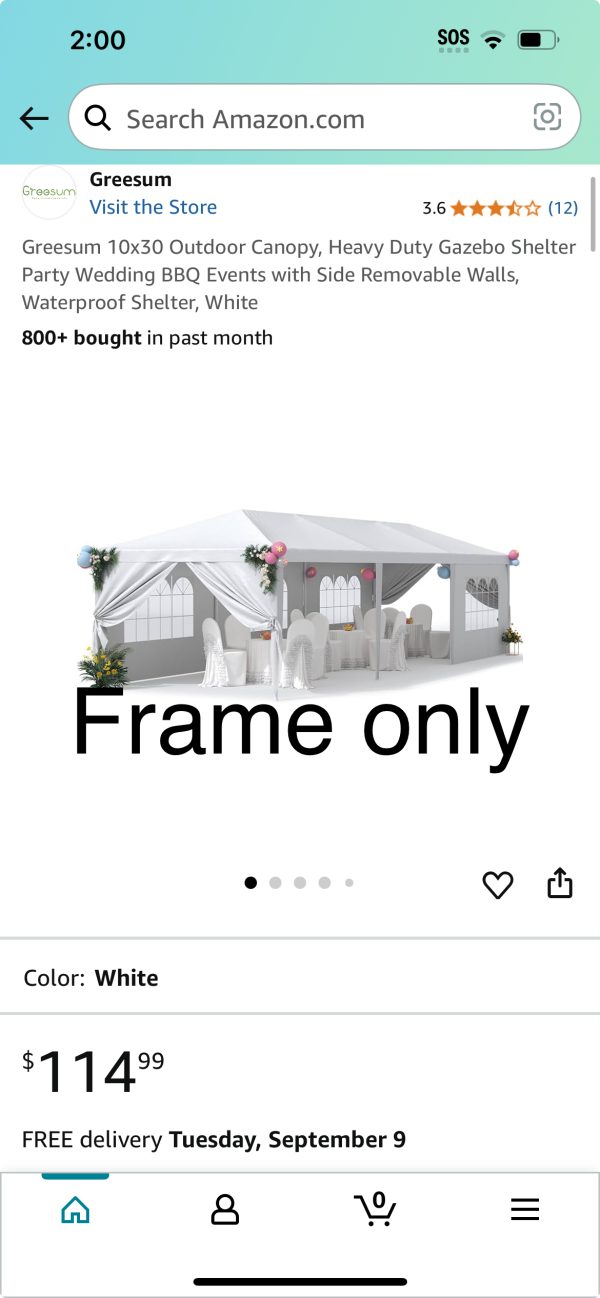Viewport: 600px width, 1298px height.
Task: View the shopping cart
Action: (375, 1209)
